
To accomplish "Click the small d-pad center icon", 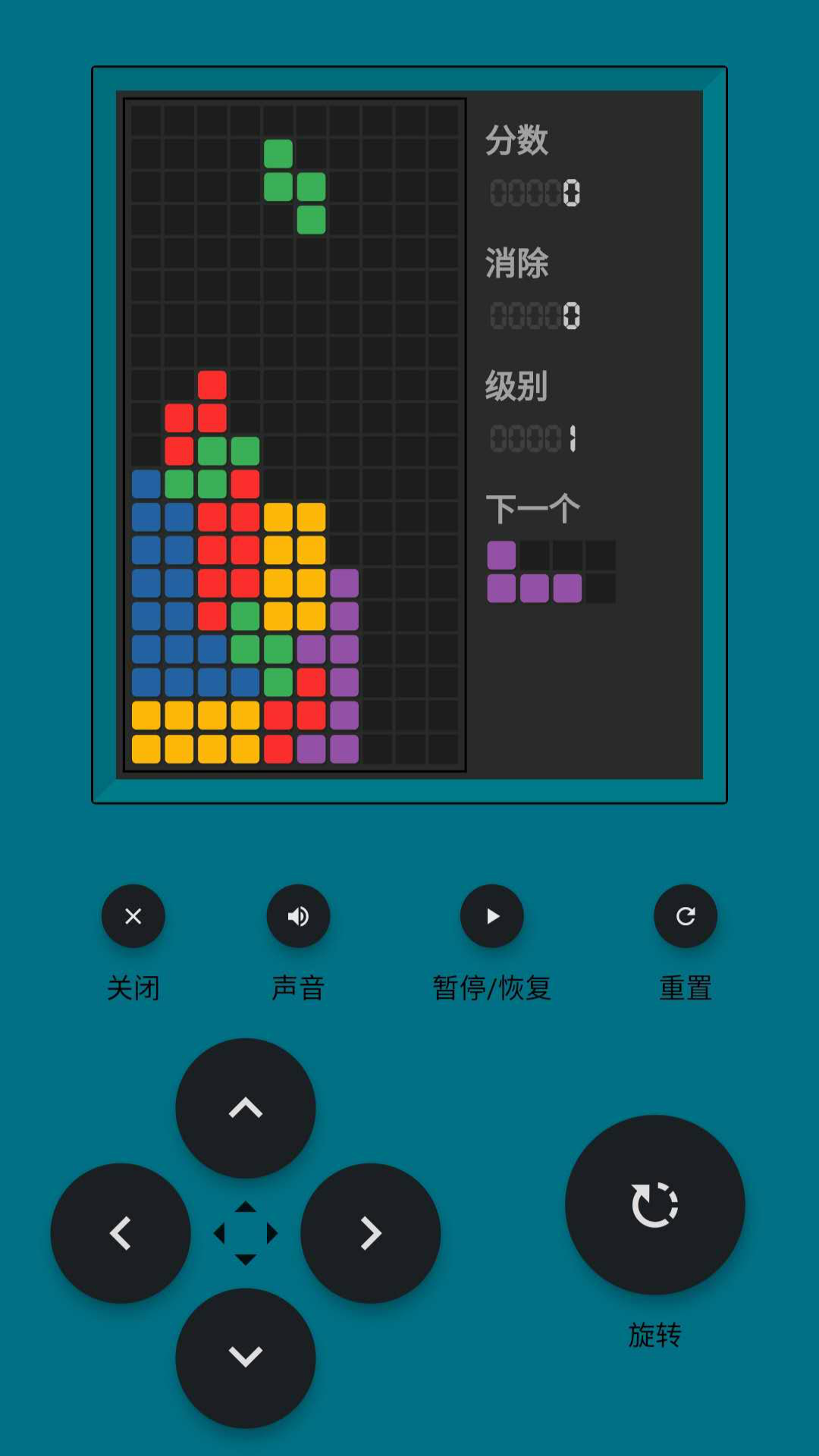I will 245,1234.
